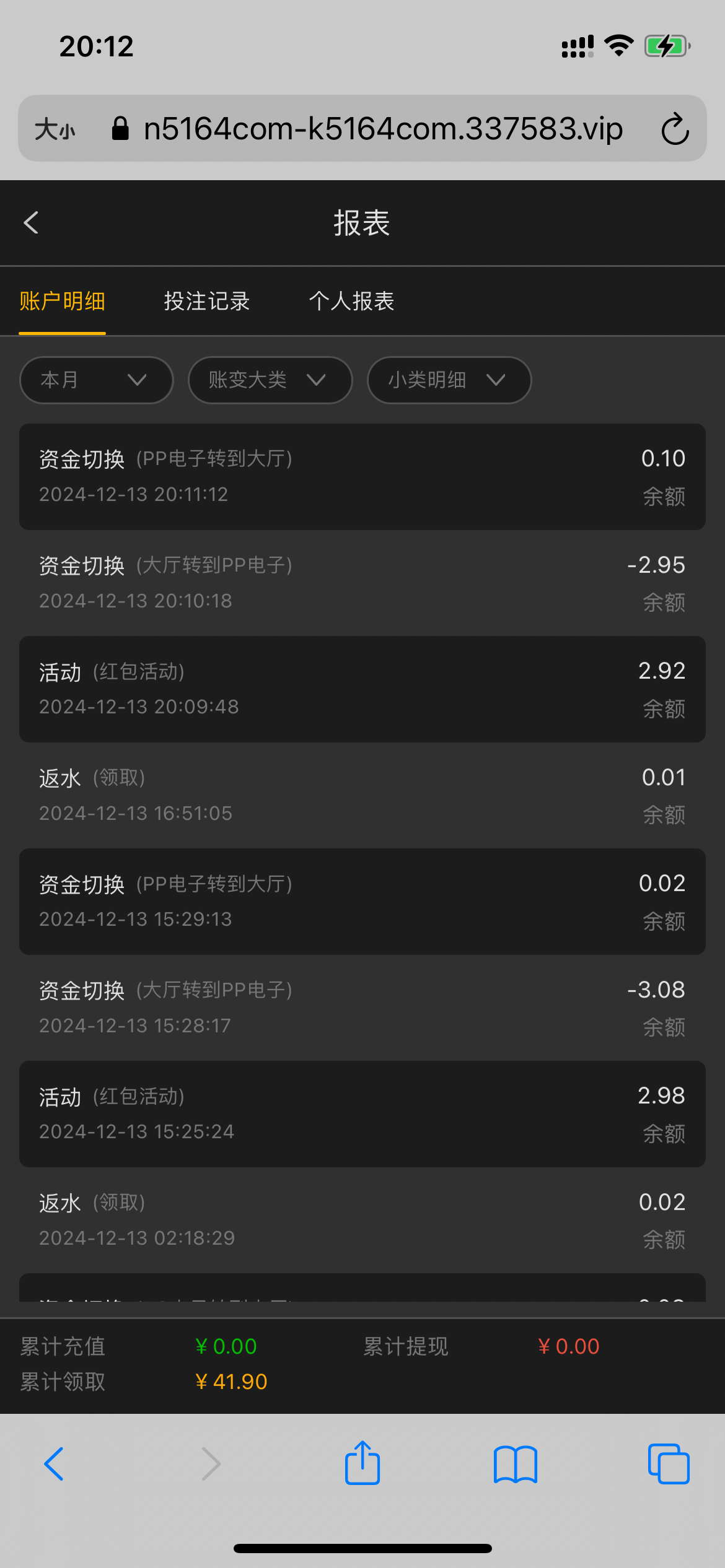Select the 账户明细 tab
The image size is (725, 1568).
pos(62,301)
